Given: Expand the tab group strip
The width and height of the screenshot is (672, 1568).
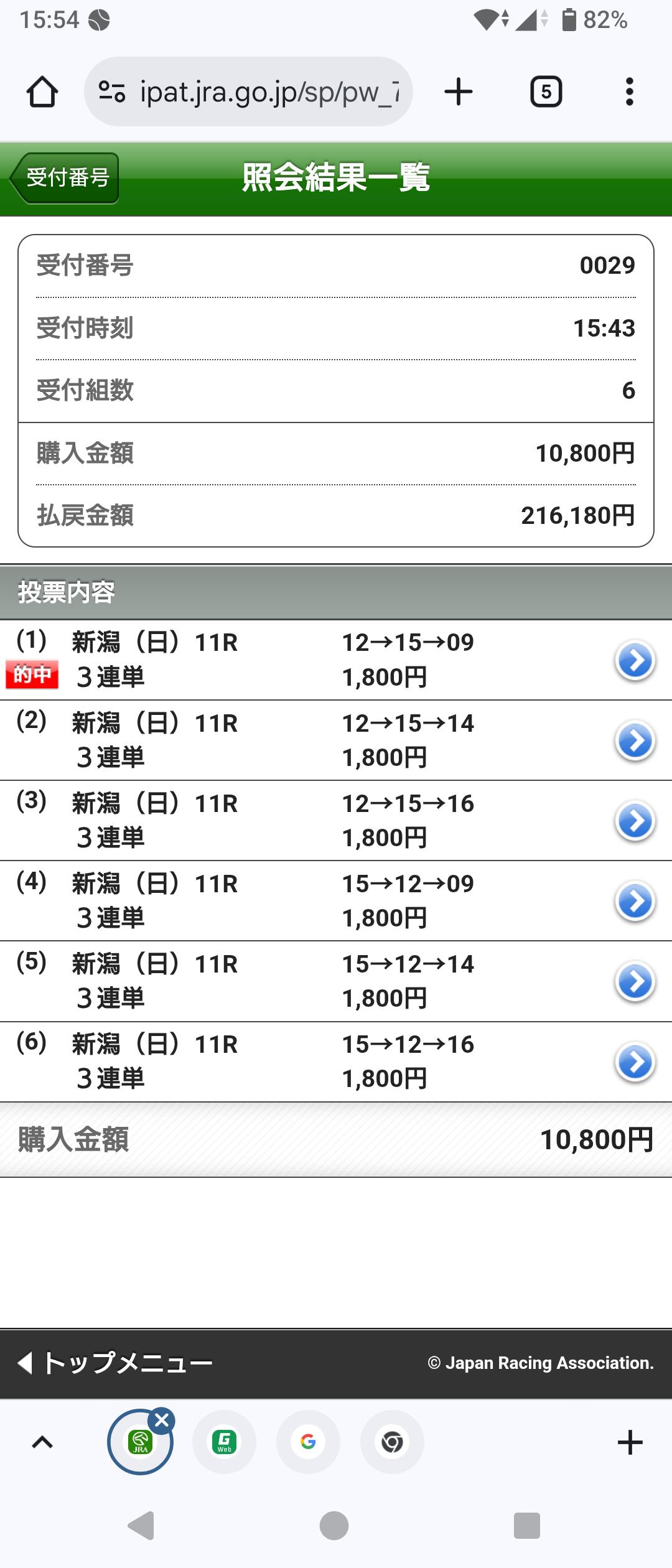Looking at the screenshot, I should (x=42, y=1442).
